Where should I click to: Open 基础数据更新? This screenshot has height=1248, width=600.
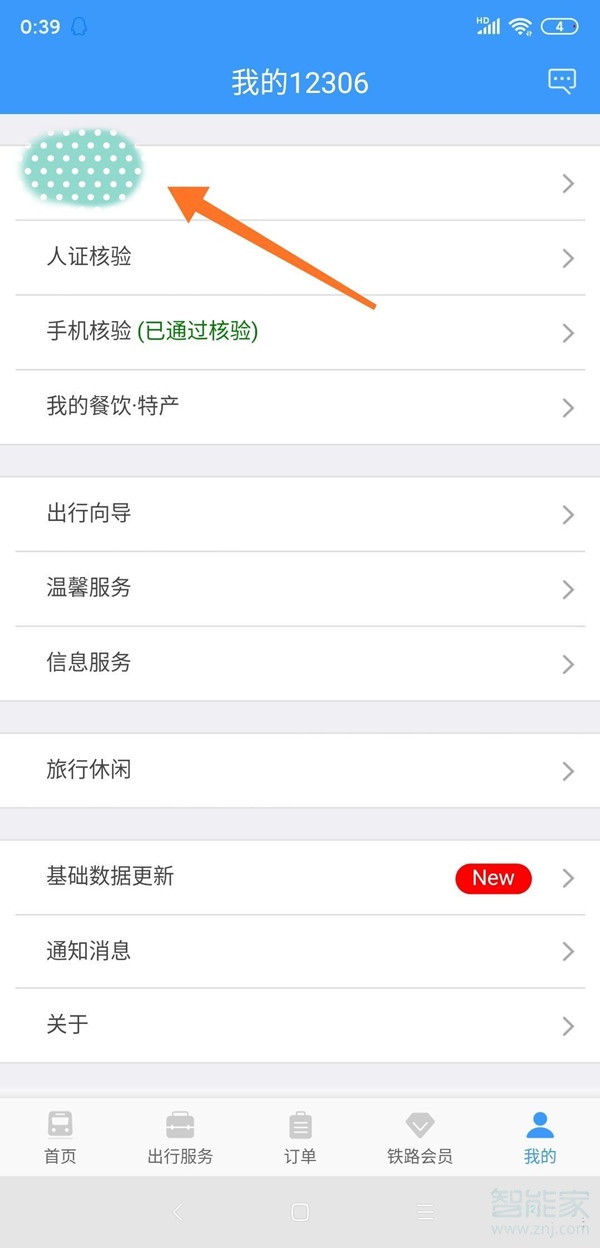(300, 878)
